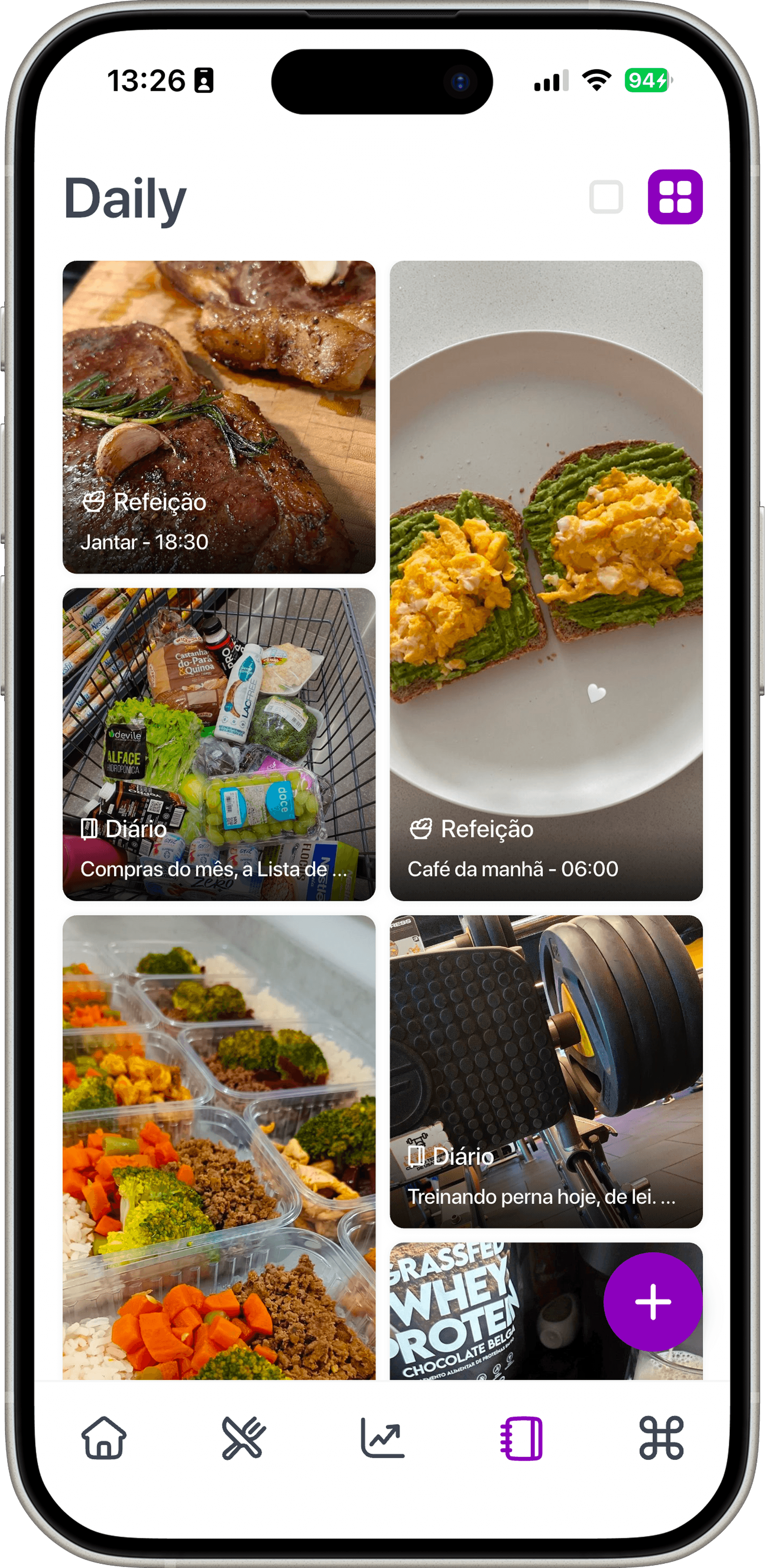View the meal prep containers card
This screenshot has height=1568, width=765.
[219, 1147]
